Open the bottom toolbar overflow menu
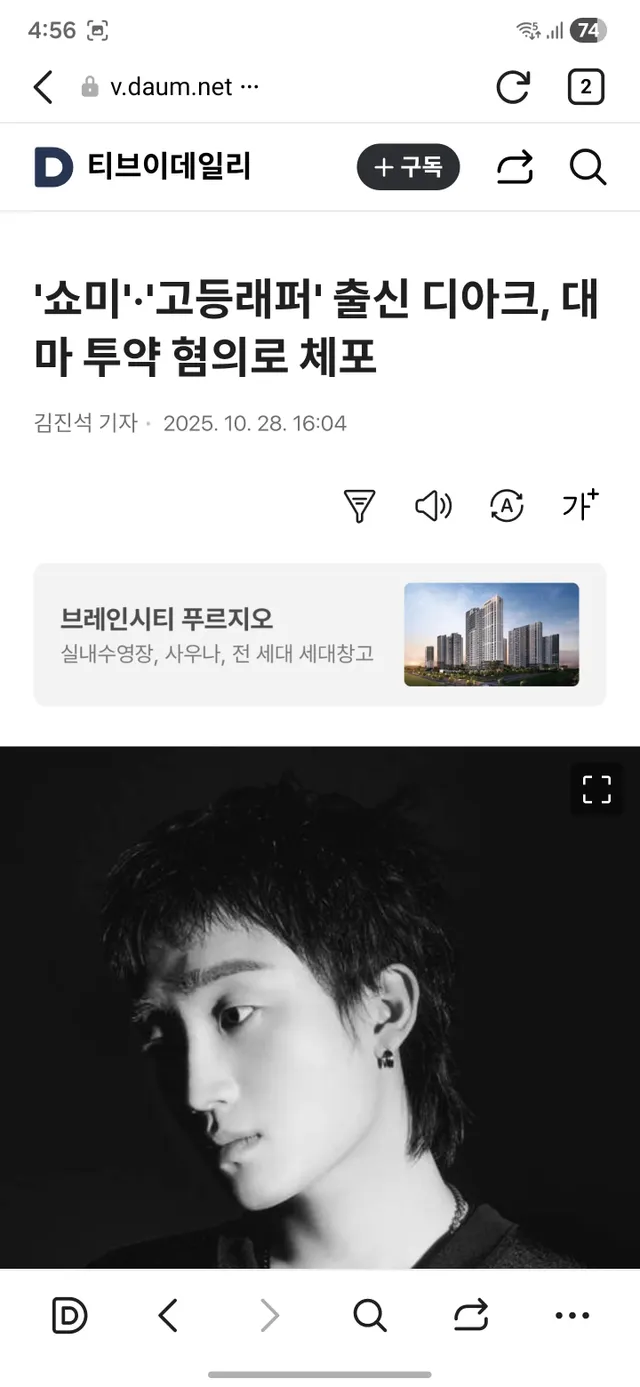Image resolution: width=640 pixels, height=1387 pixels. [x=572, y=1316]
